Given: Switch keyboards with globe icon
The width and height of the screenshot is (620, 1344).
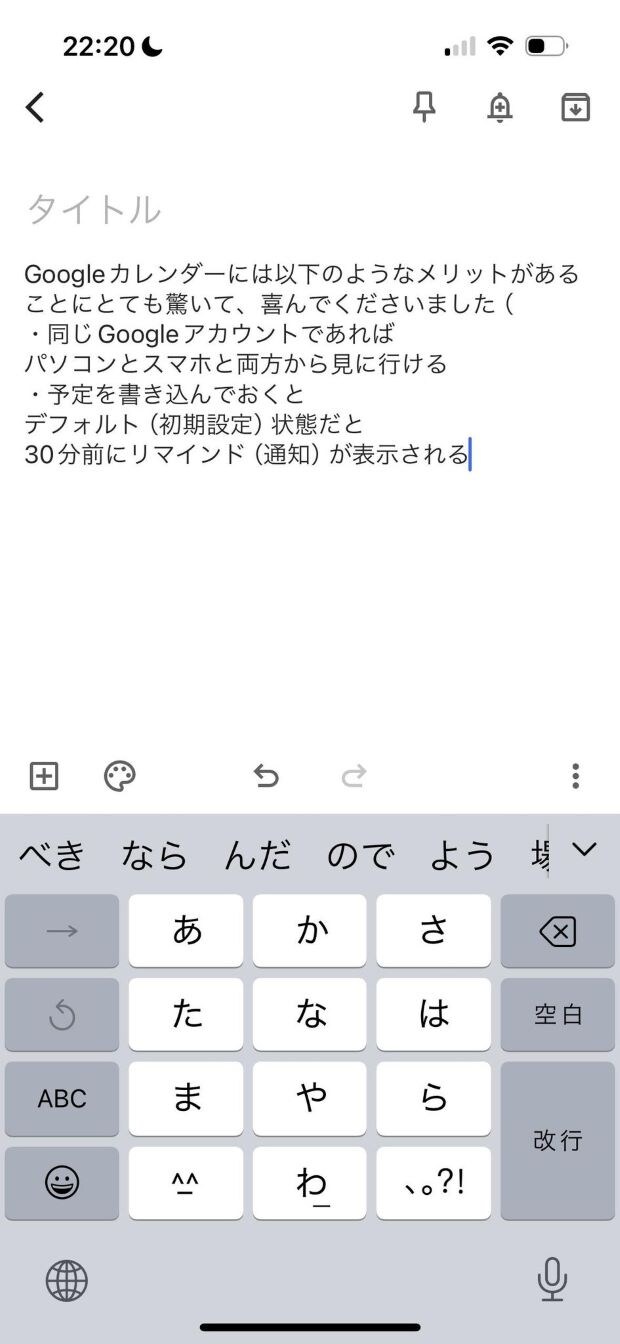Looking at the screenshot, I should click(x=67, y=1280).
